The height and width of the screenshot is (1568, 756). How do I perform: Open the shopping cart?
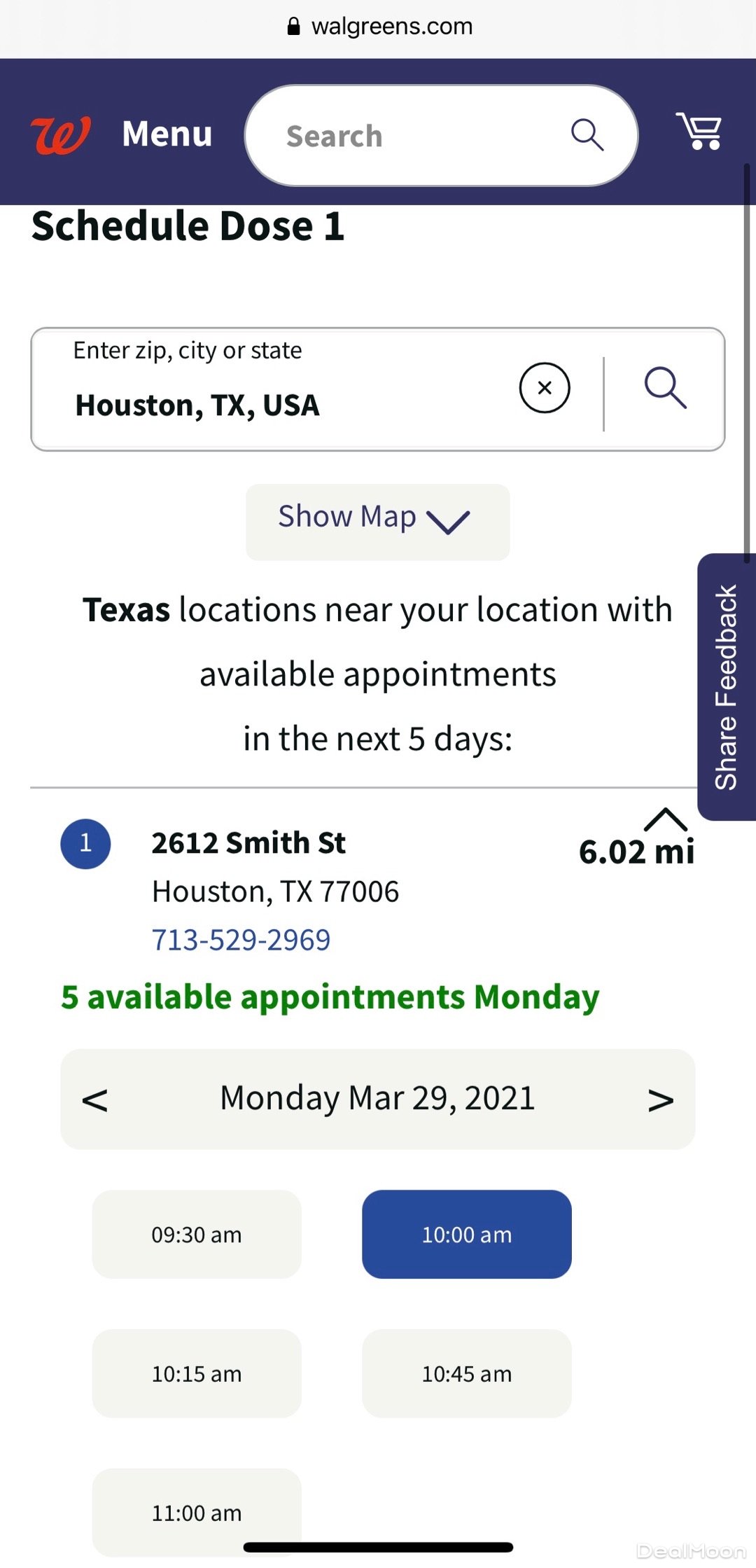click(x=699, y=131)
